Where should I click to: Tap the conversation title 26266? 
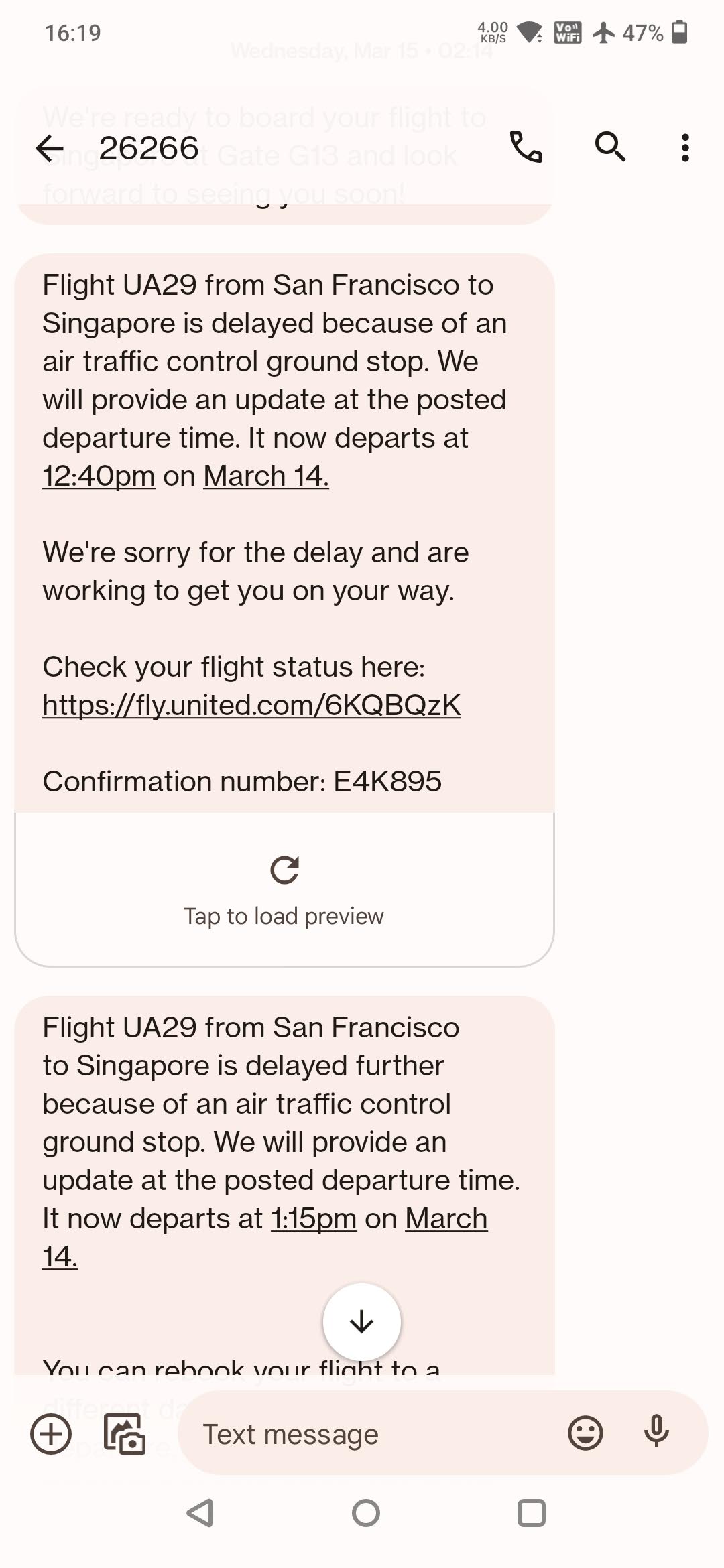(149, 147)
